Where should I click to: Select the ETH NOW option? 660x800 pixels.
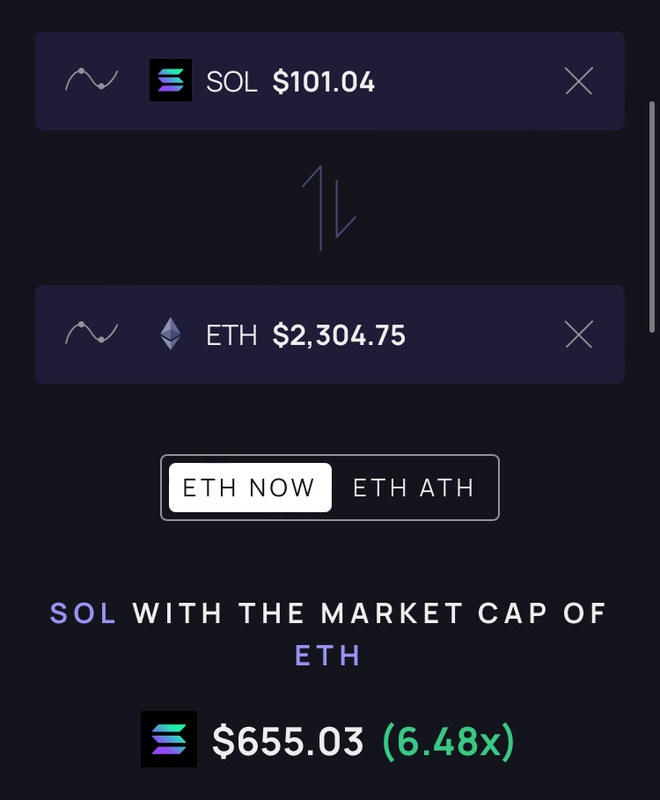tap(250, 488)
